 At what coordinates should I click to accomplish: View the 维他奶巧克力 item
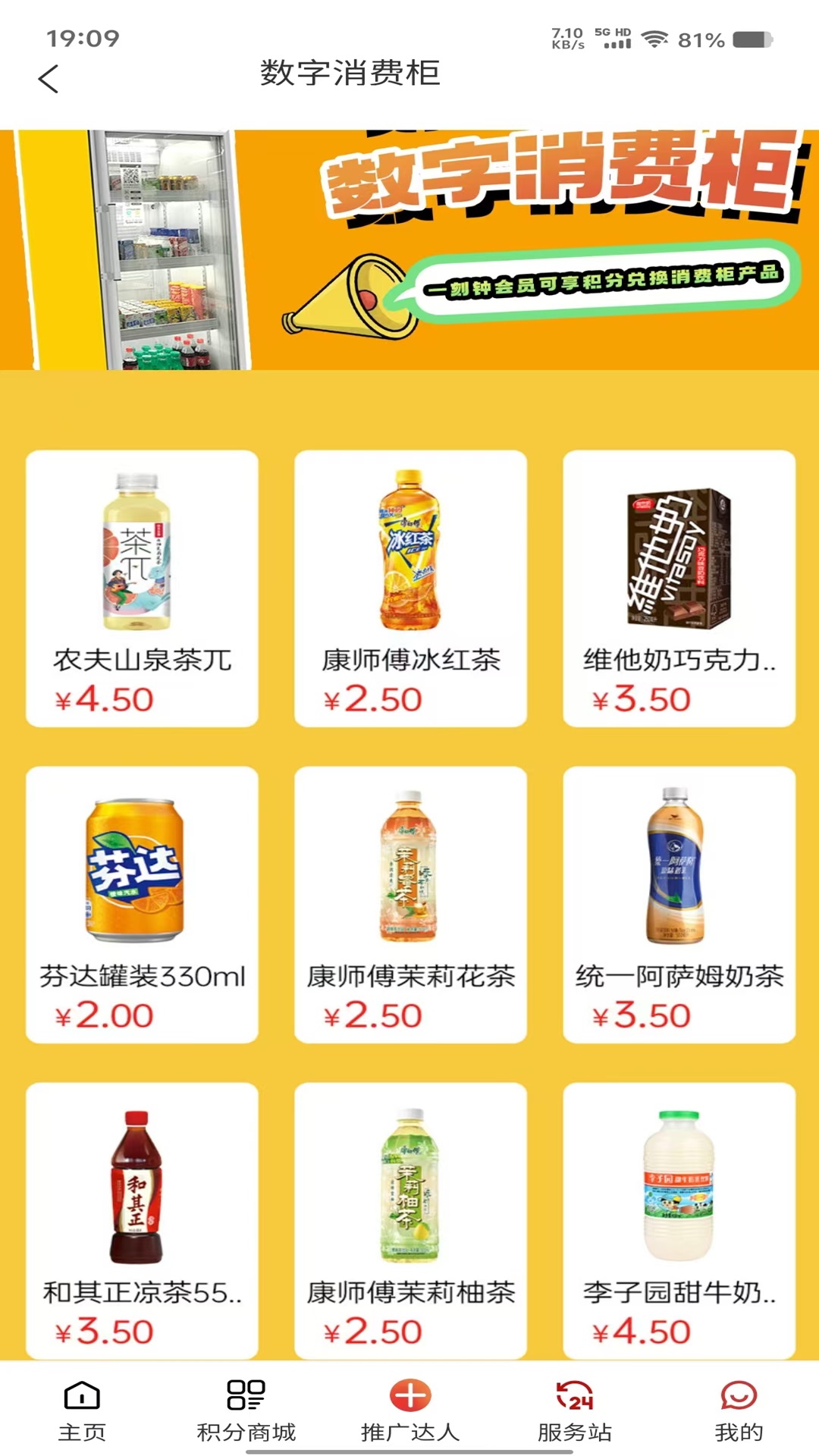pos(679,588)
